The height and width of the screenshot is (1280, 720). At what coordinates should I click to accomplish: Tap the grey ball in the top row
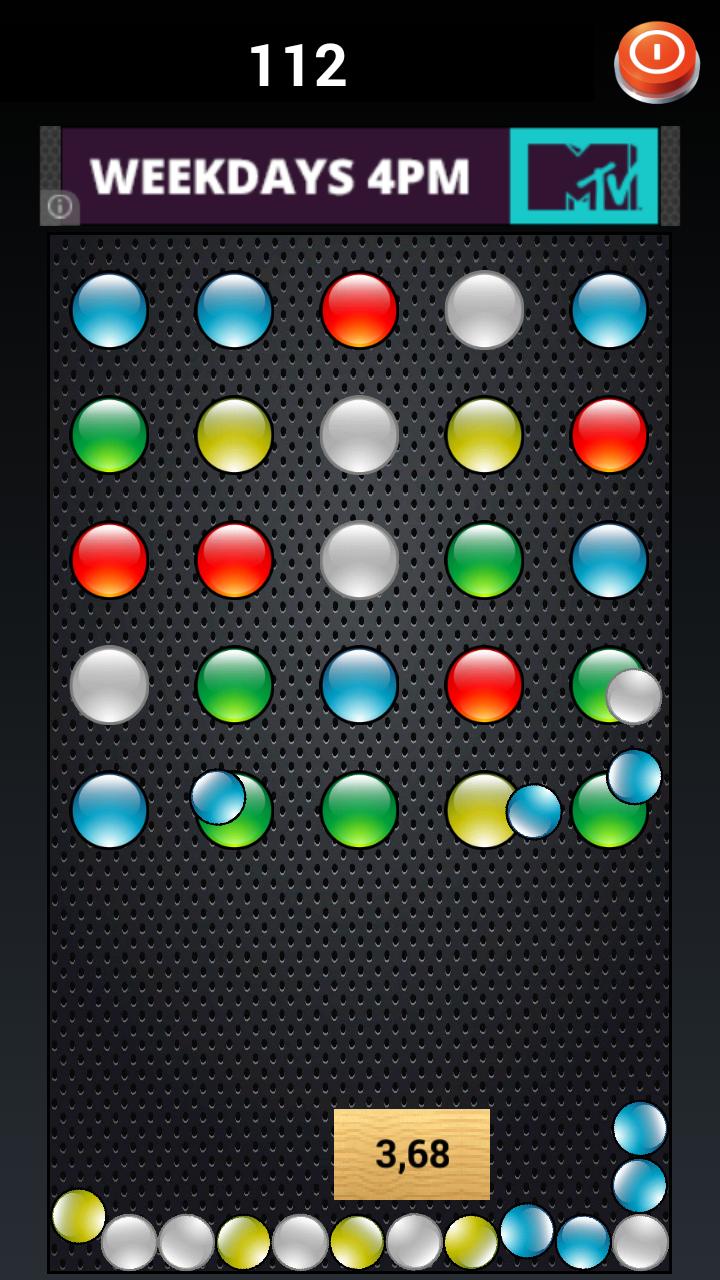tap(484, 310)
